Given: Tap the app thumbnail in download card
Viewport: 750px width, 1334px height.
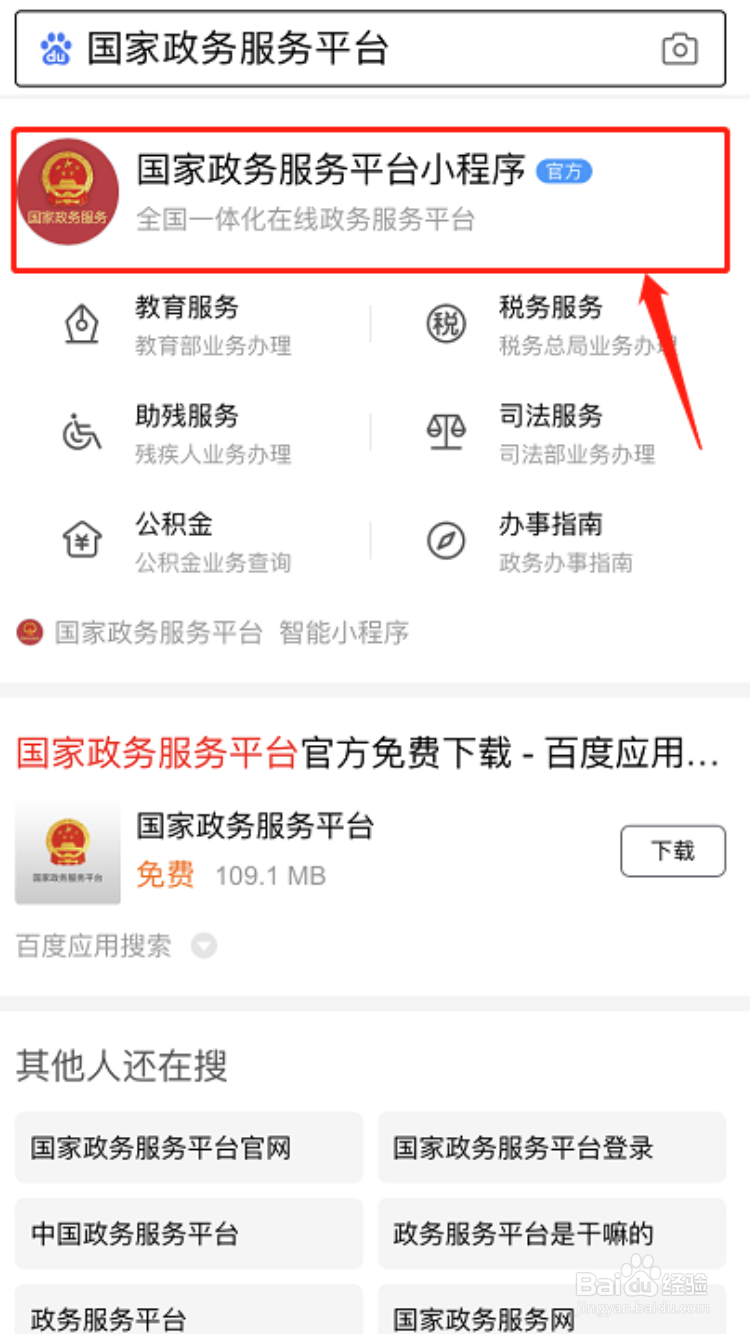Looking at the screenshot, I should click(x=67, y=851).
